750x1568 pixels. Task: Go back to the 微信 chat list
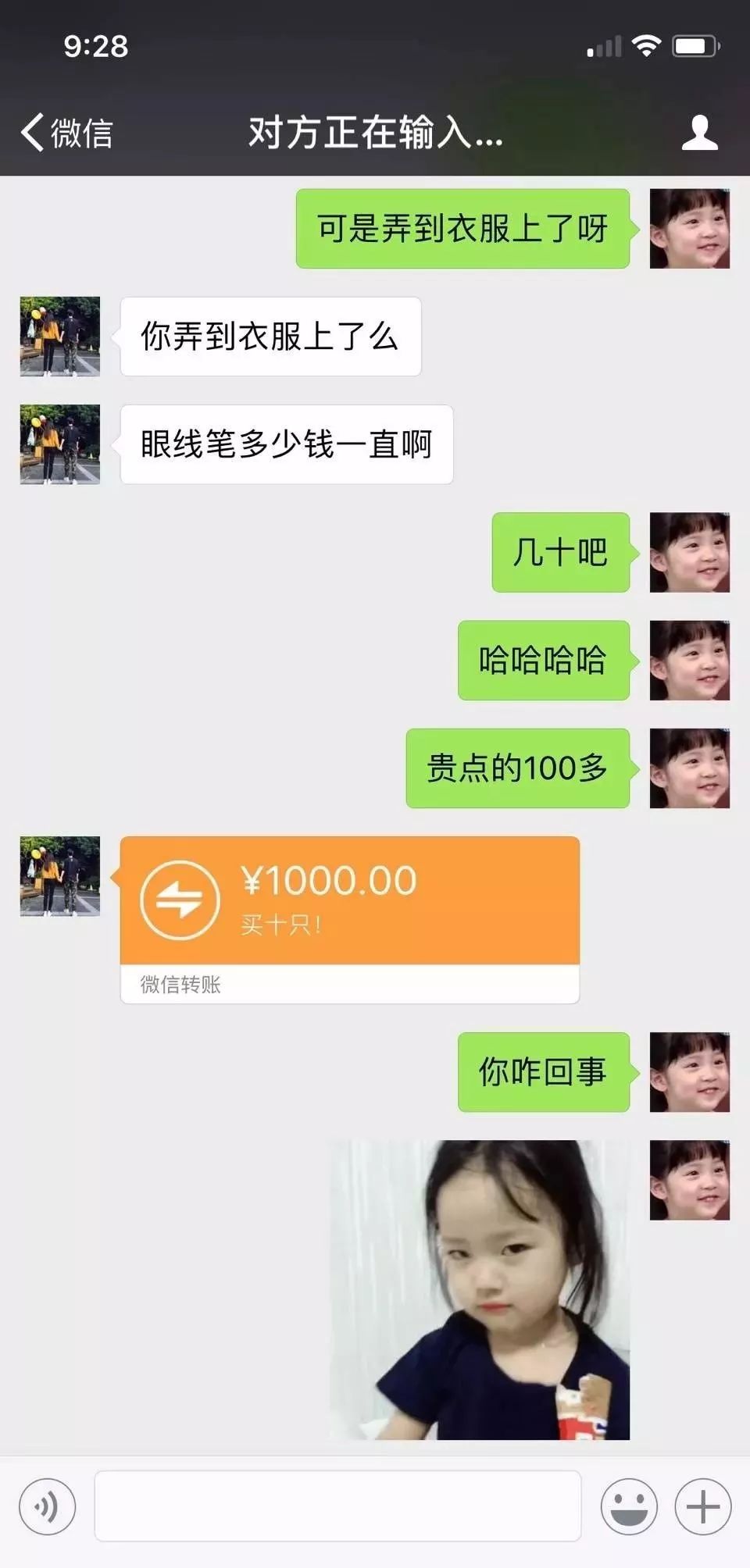click(66, 132)
